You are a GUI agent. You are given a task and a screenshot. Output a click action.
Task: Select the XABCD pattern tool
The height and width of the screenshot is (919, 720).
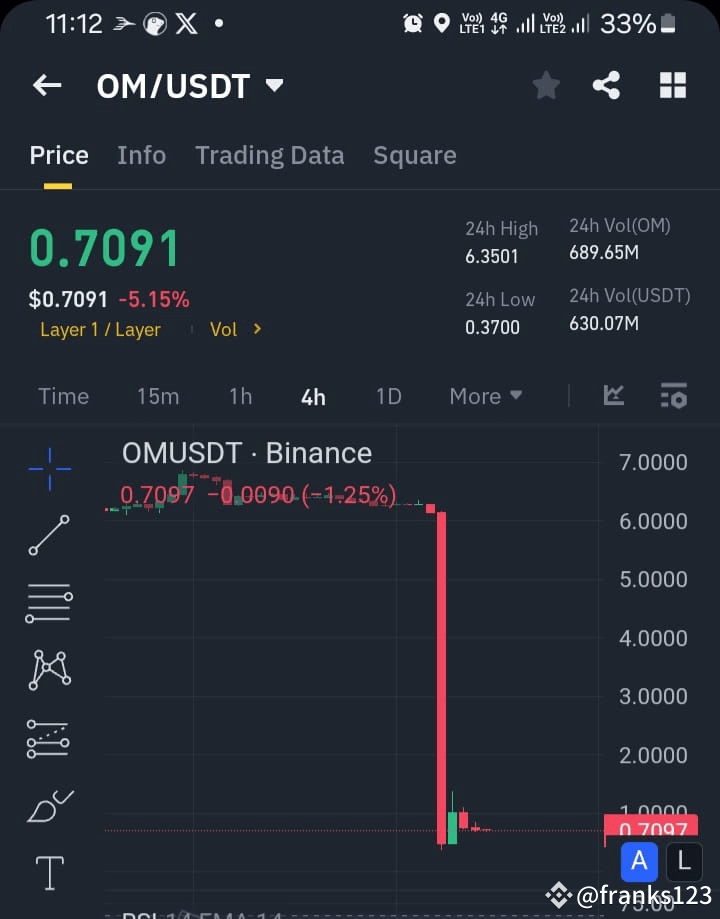point(48,670)
